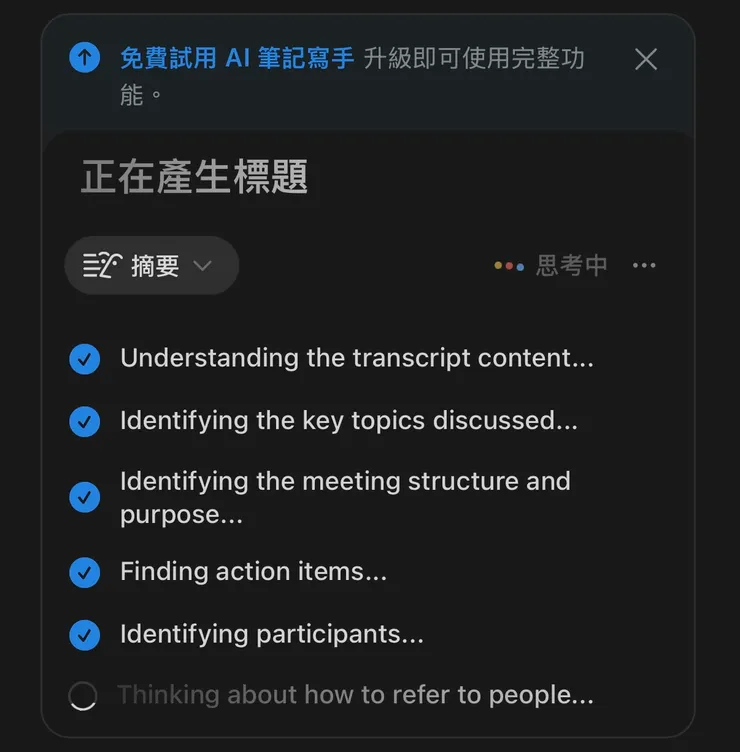Click the colored 思考中 thinking indicator dots

pyautogui.click(x=509, y=266)
